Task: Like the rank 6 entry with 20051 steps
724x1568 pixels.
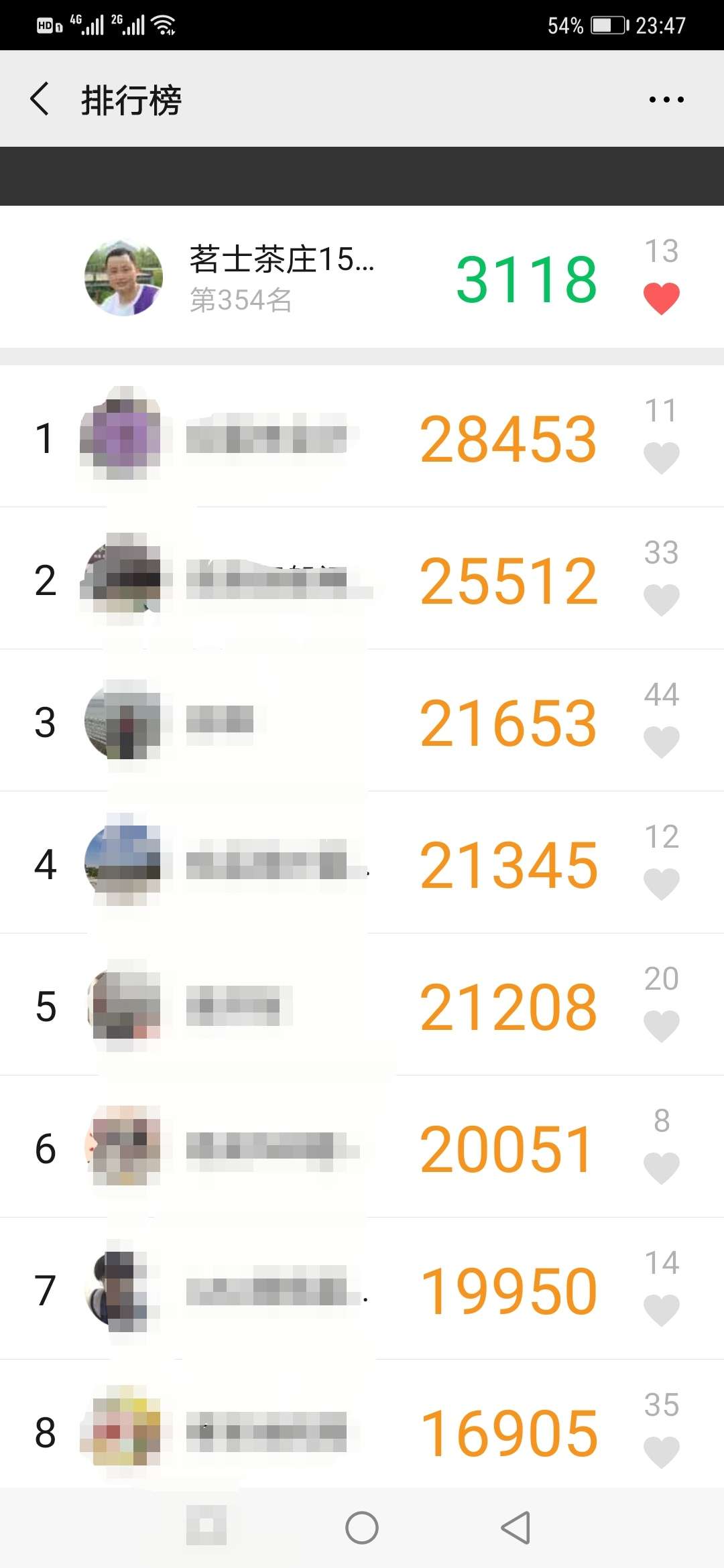Action: tap(662, 1168)
